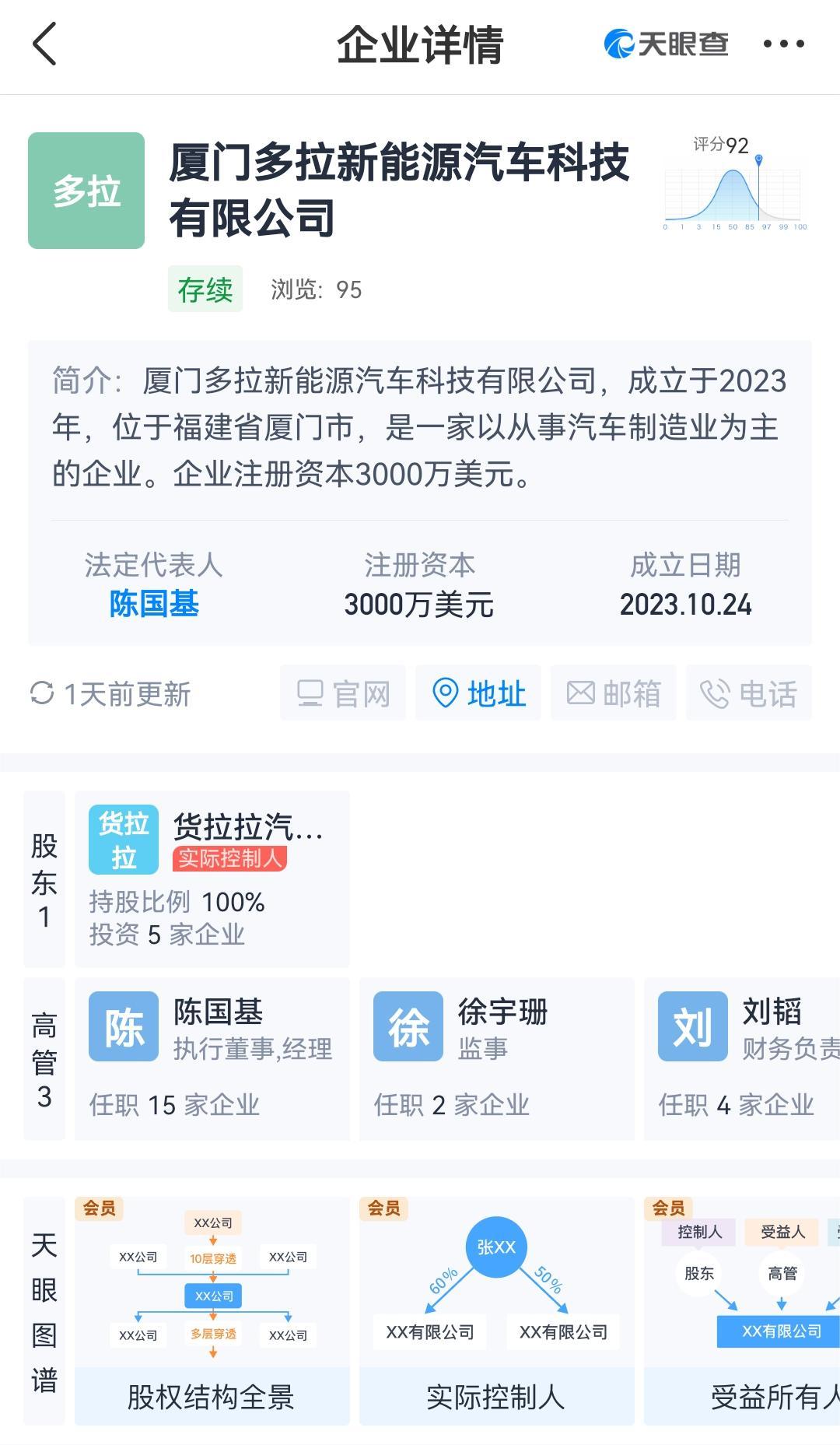Tap the 电话 phone button
This screenshot has width=840, height=1445.
[749, 693]
